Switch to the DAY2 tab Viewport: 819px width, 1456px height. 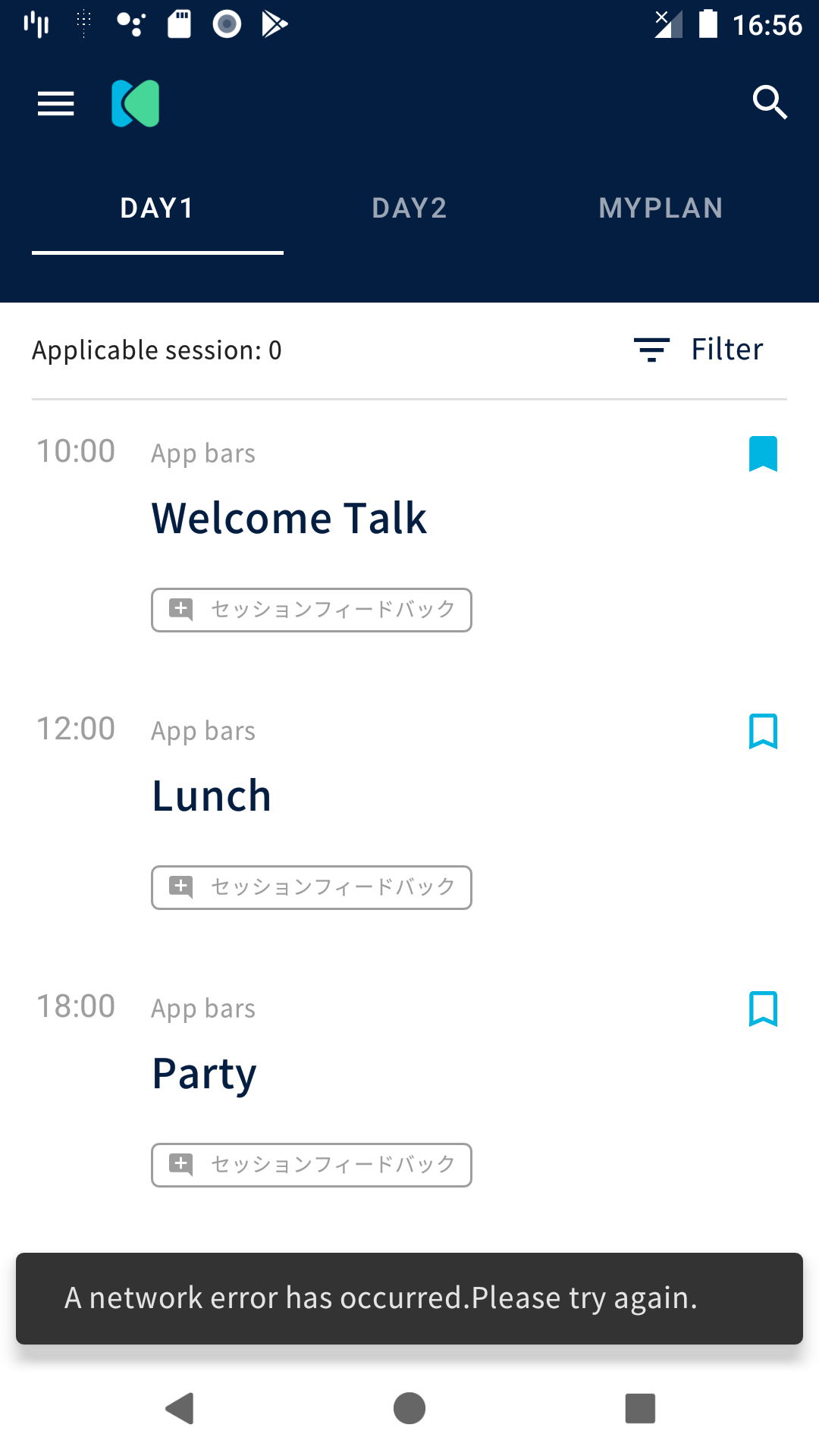(x=409, y=208)
